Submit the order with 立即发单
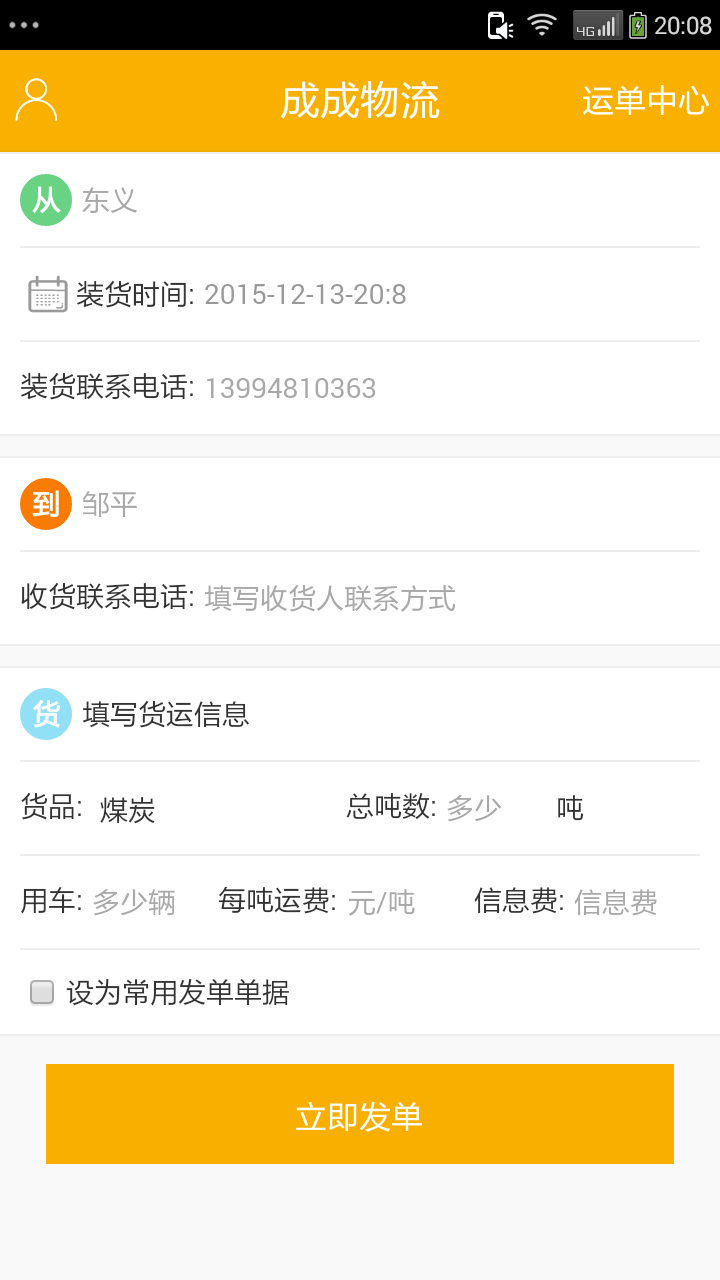The height and width of the screenshot is (1280, 720). [x=360, y=1114]
